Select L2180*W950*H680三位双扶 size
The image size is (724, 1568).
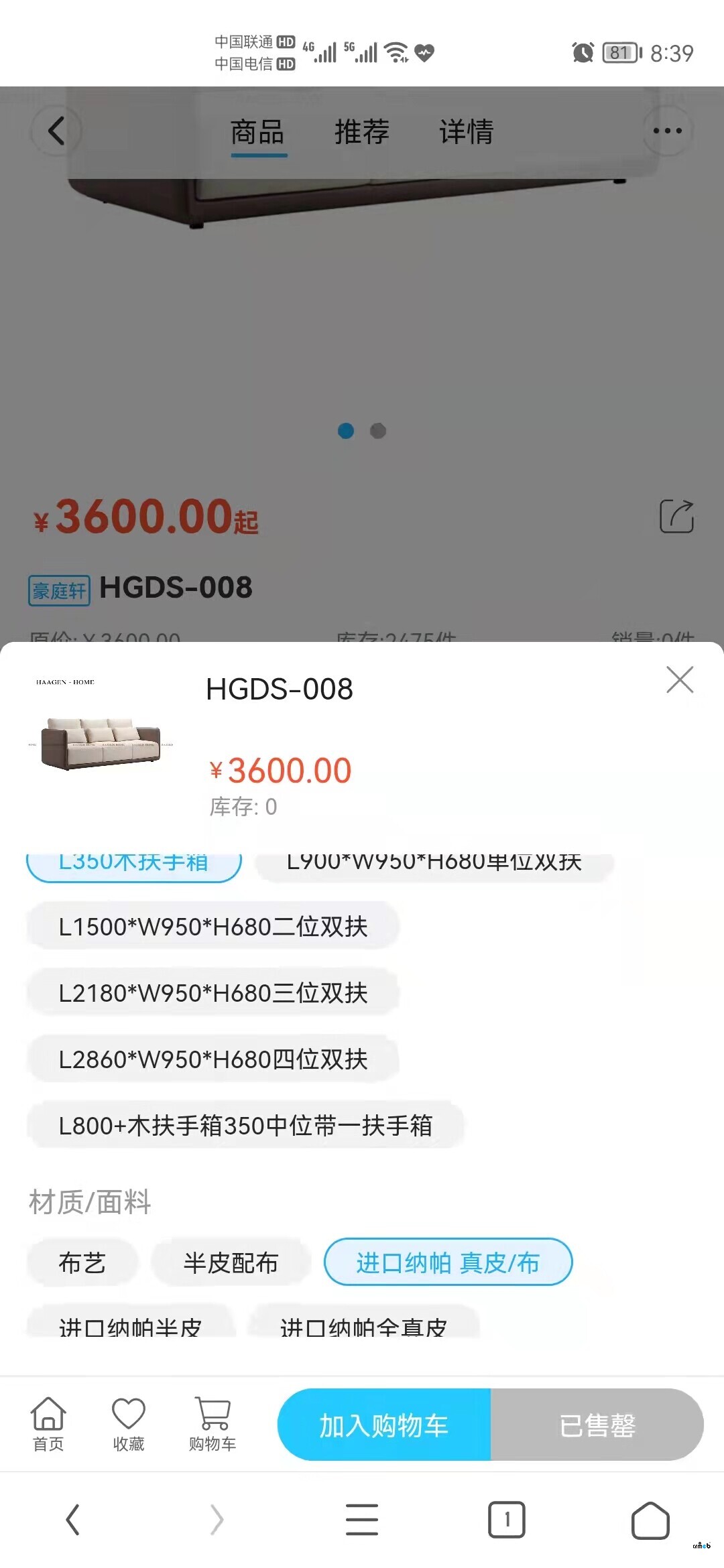click(213, 993)
